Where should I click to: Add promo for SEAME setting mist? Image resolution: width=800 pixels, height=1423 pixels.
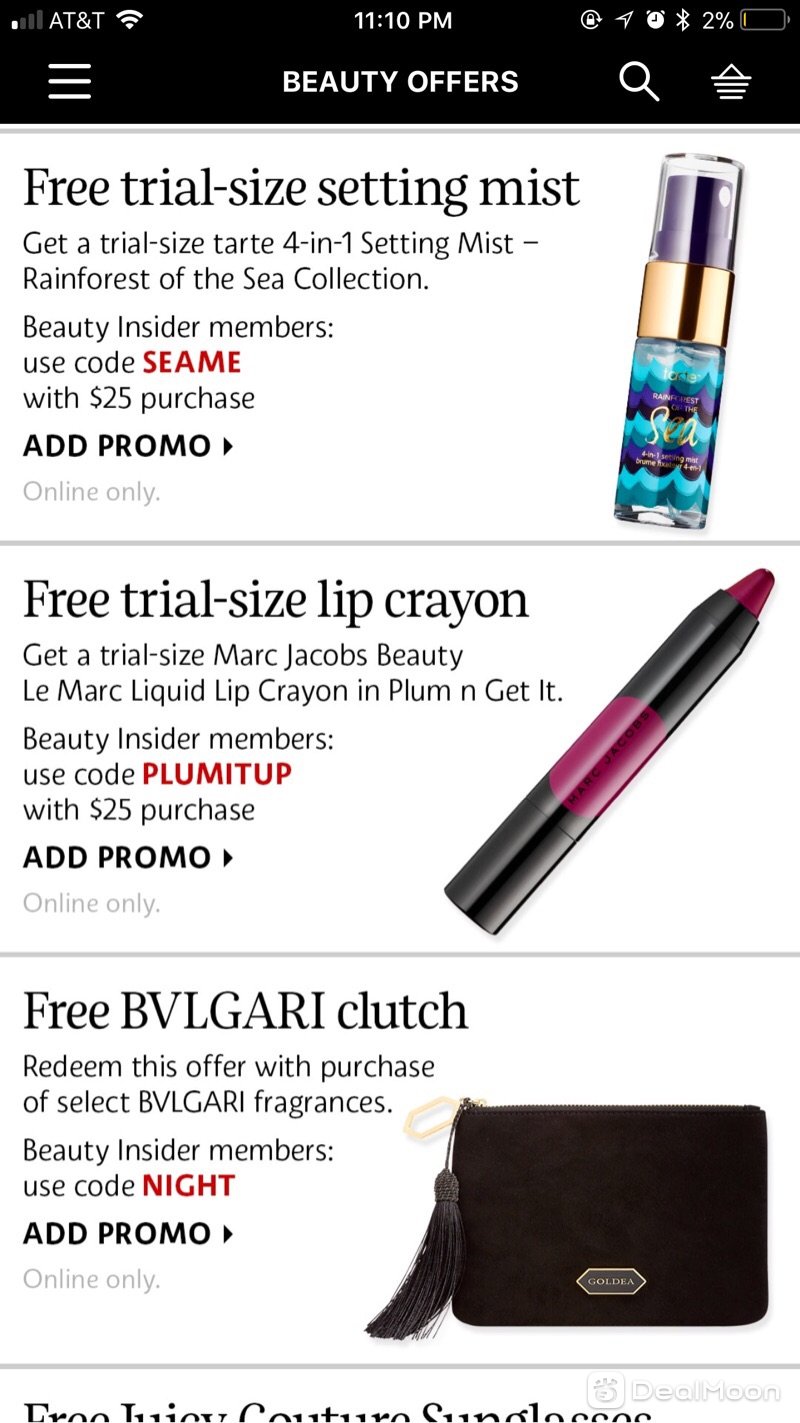tap(127, 446)
